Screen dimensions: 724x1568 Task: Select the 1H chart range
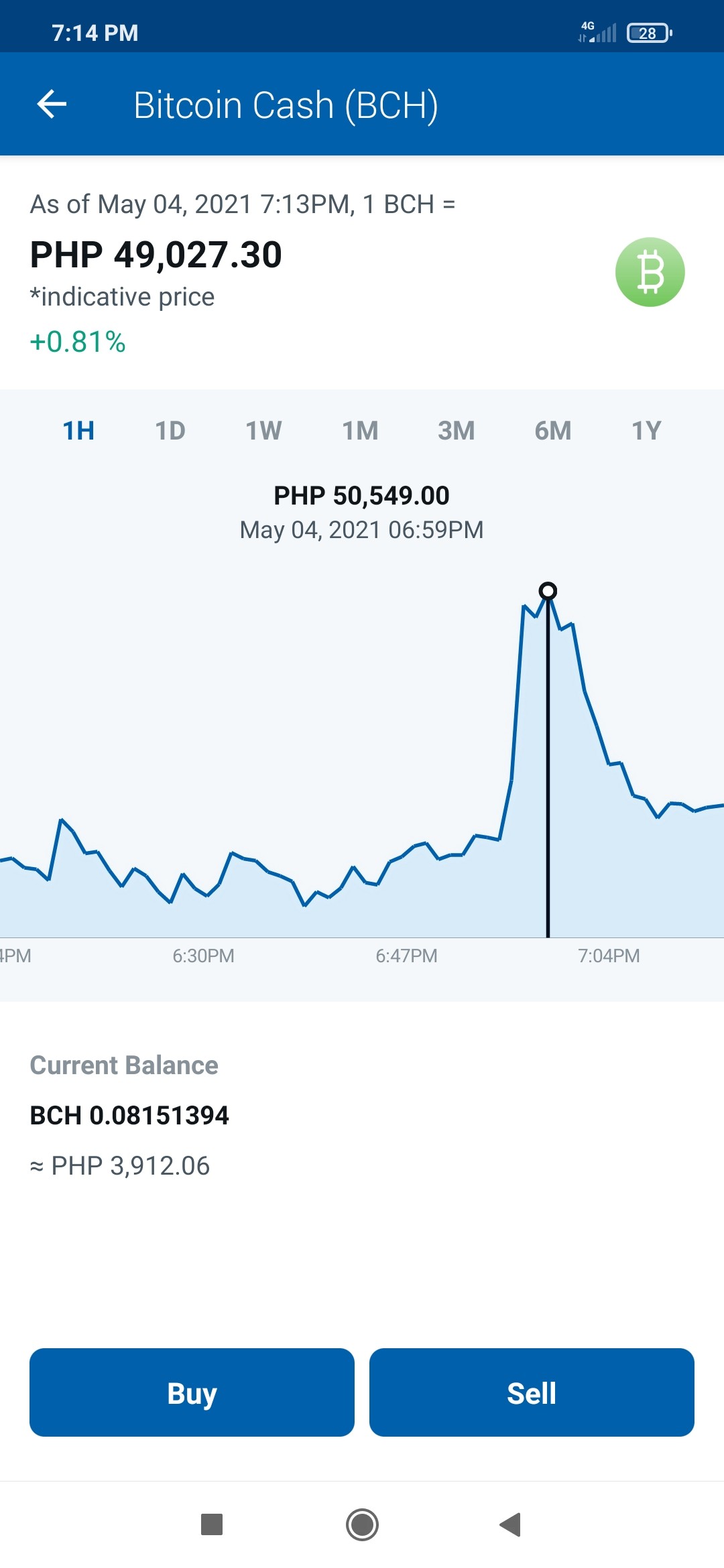pos(78,430)
